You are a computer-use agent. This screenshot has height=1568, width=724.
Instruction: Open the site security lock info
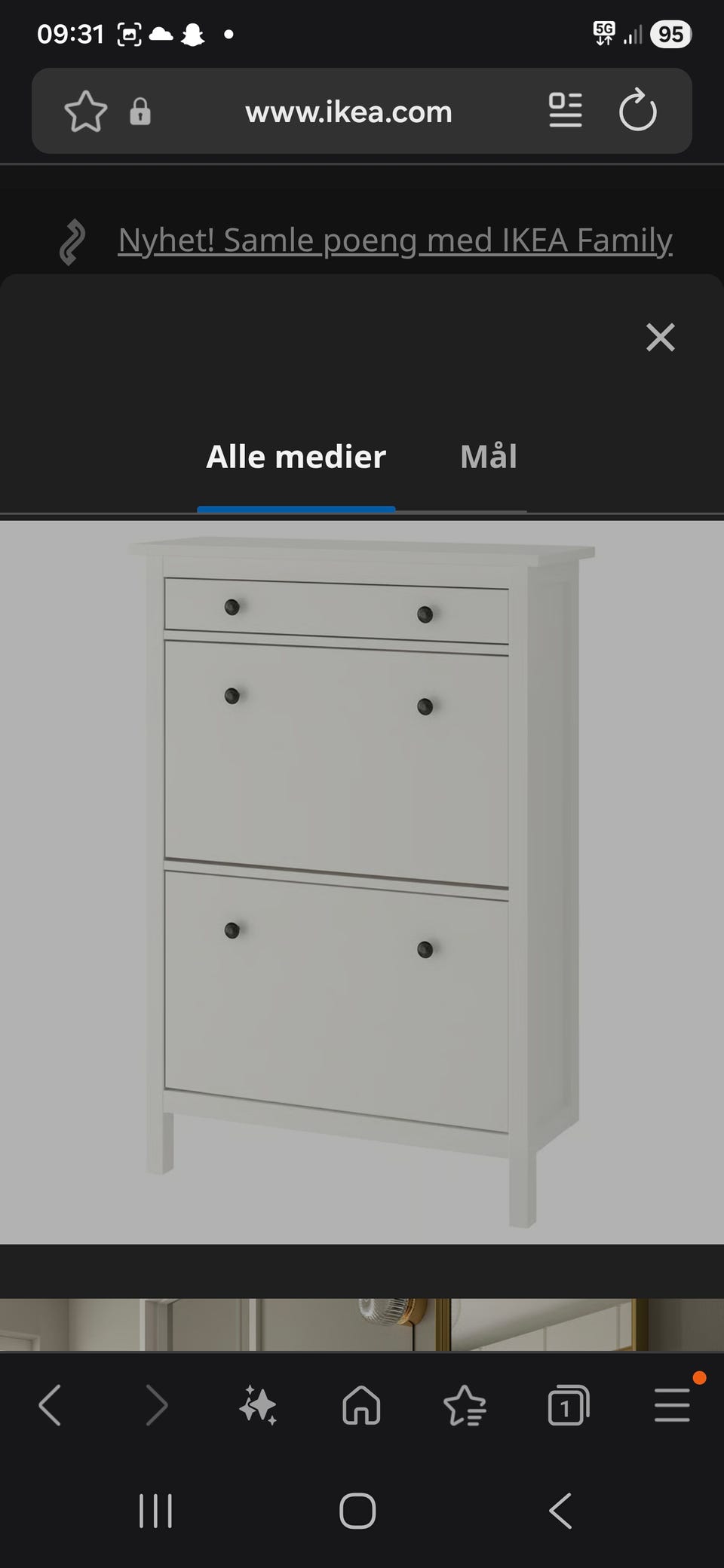pos(140,112)
